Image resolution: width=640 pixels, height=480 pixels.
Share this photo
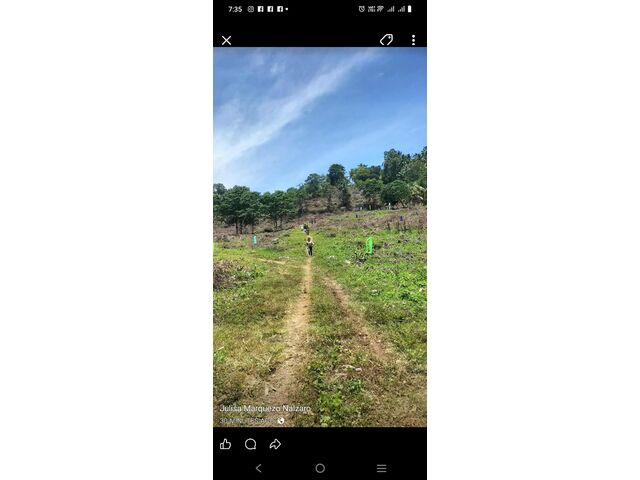(x=275, y=444)
